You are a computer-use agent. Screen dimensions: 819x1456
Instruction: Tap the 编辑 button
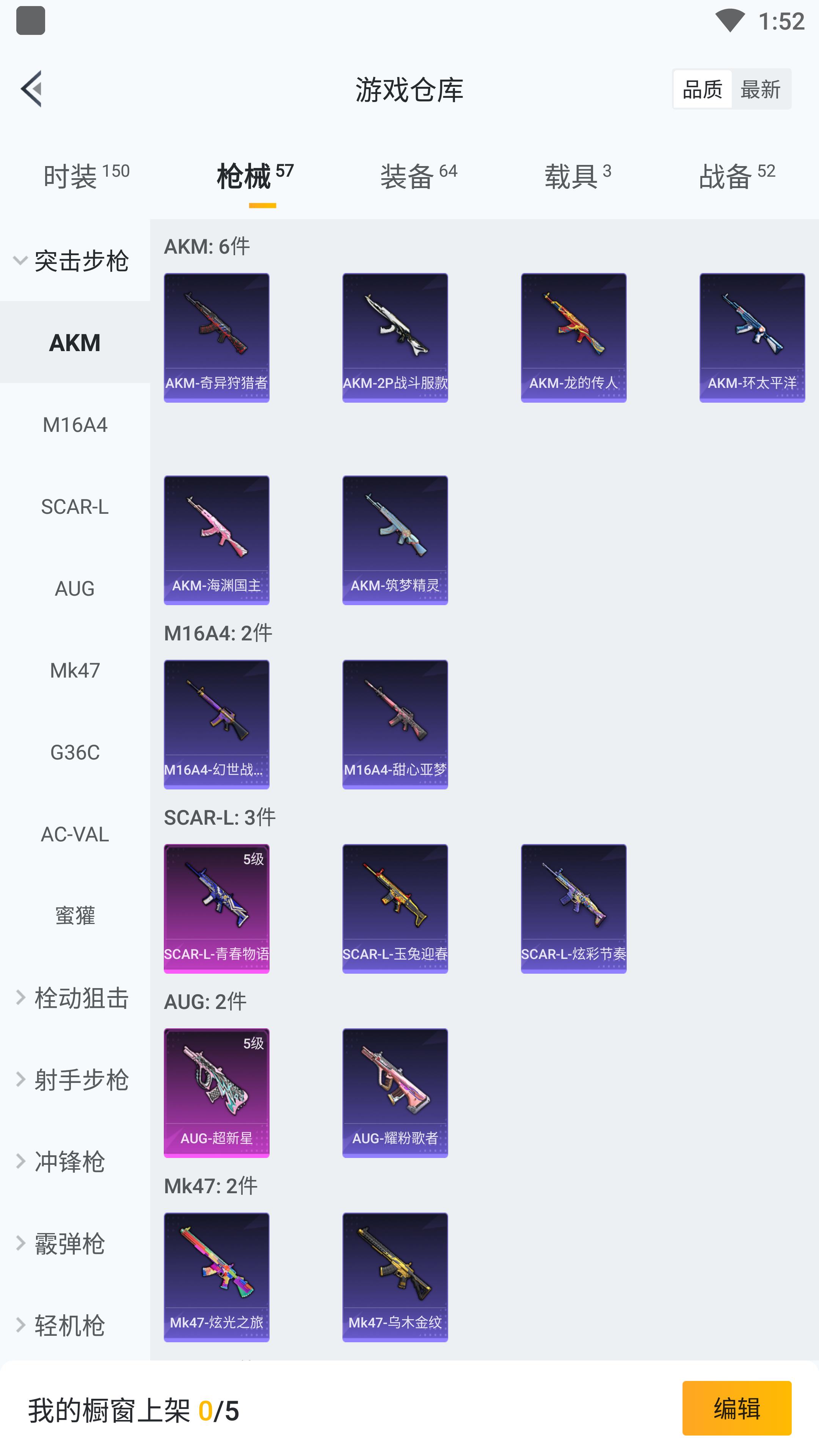736,1408
